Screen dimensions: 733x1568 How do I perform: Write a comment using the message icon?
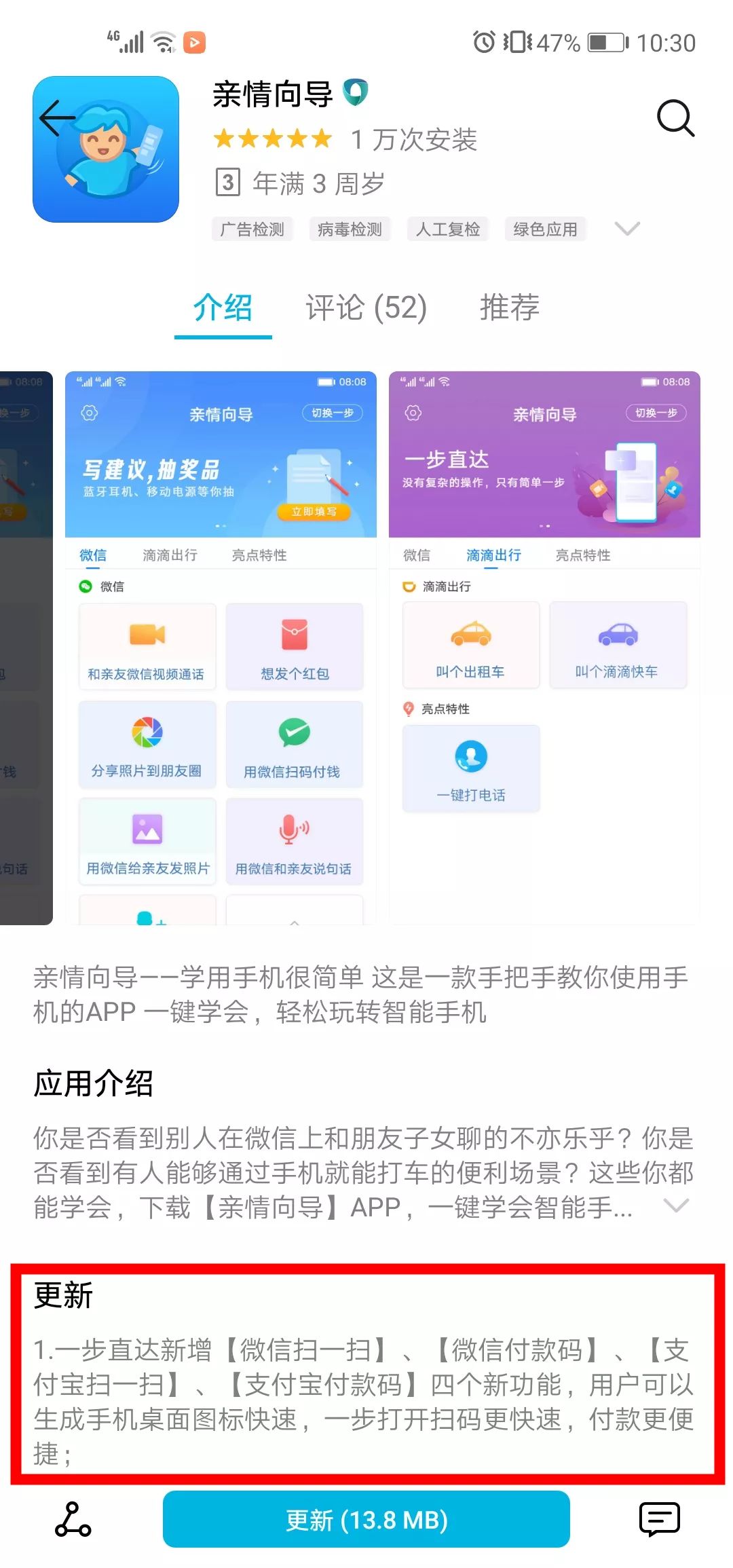(x=659, y=1520)
